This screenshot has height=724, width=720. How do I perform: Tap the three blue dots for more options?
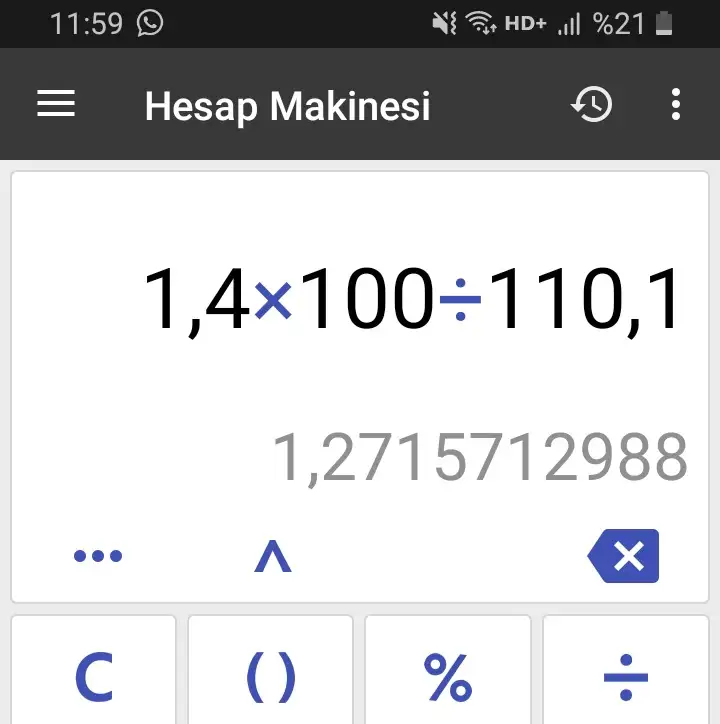click(98, 556)
